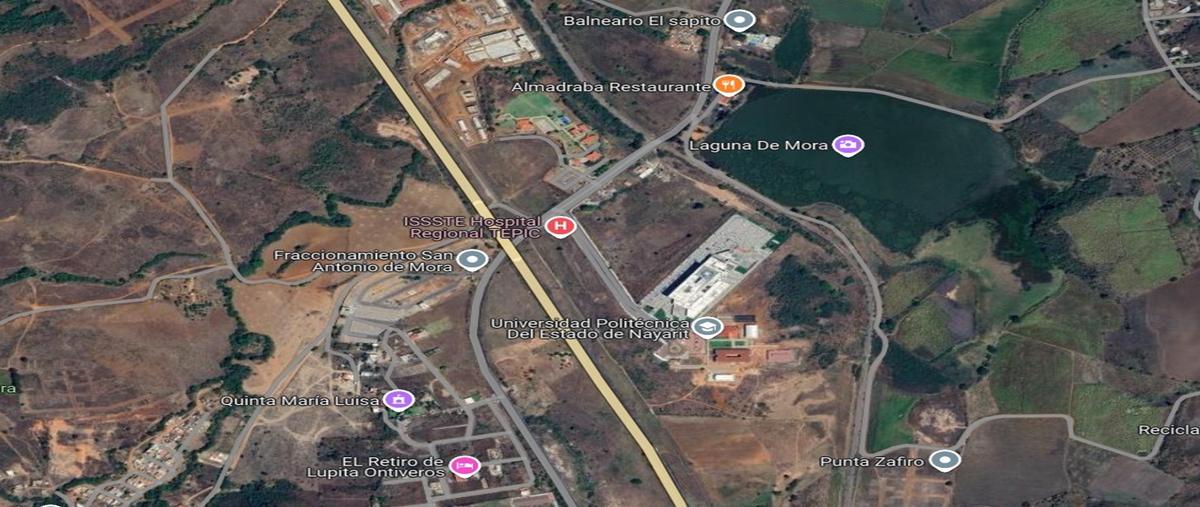
Task: Select the Almadraba Restaurante pin
Action: 729,86
